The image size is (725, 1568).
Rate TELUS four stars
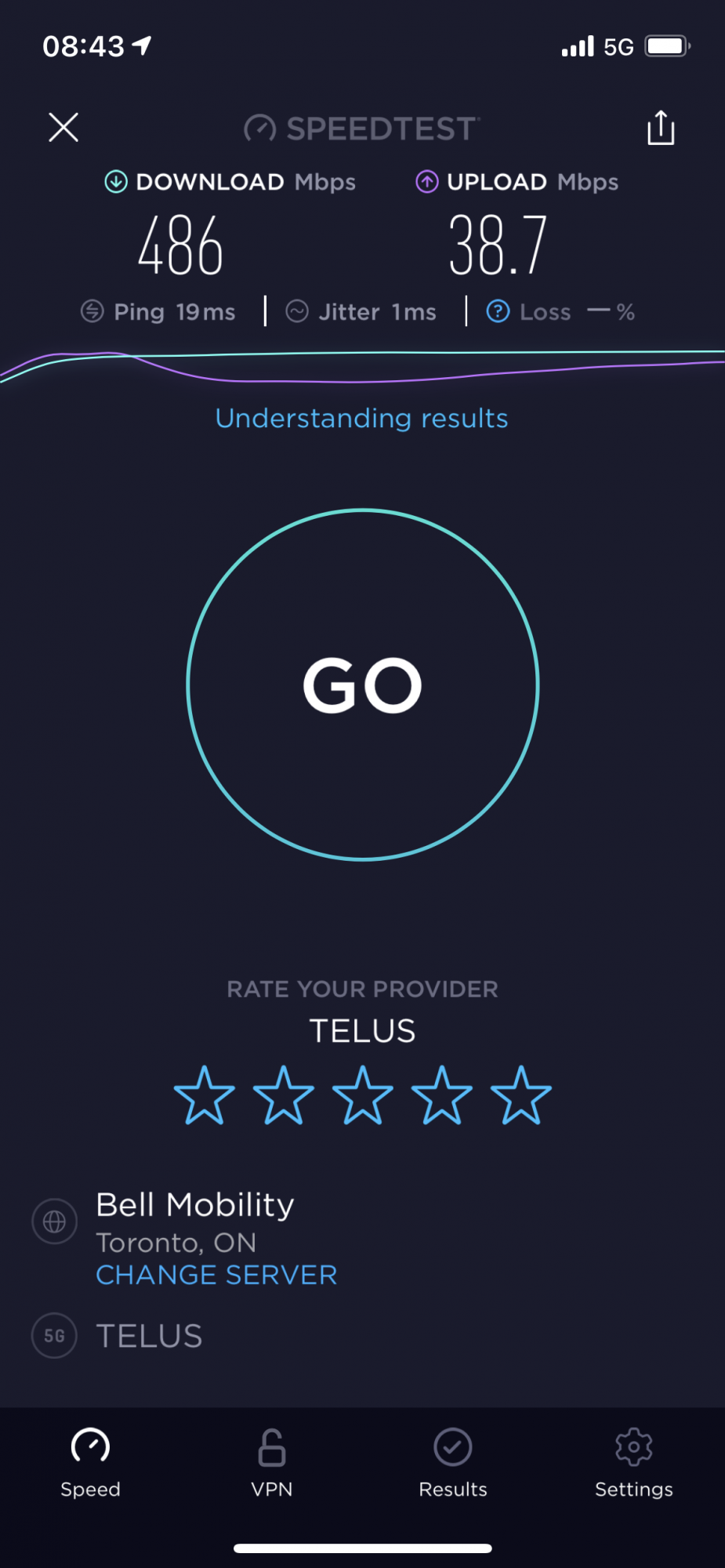[441, 1095]
